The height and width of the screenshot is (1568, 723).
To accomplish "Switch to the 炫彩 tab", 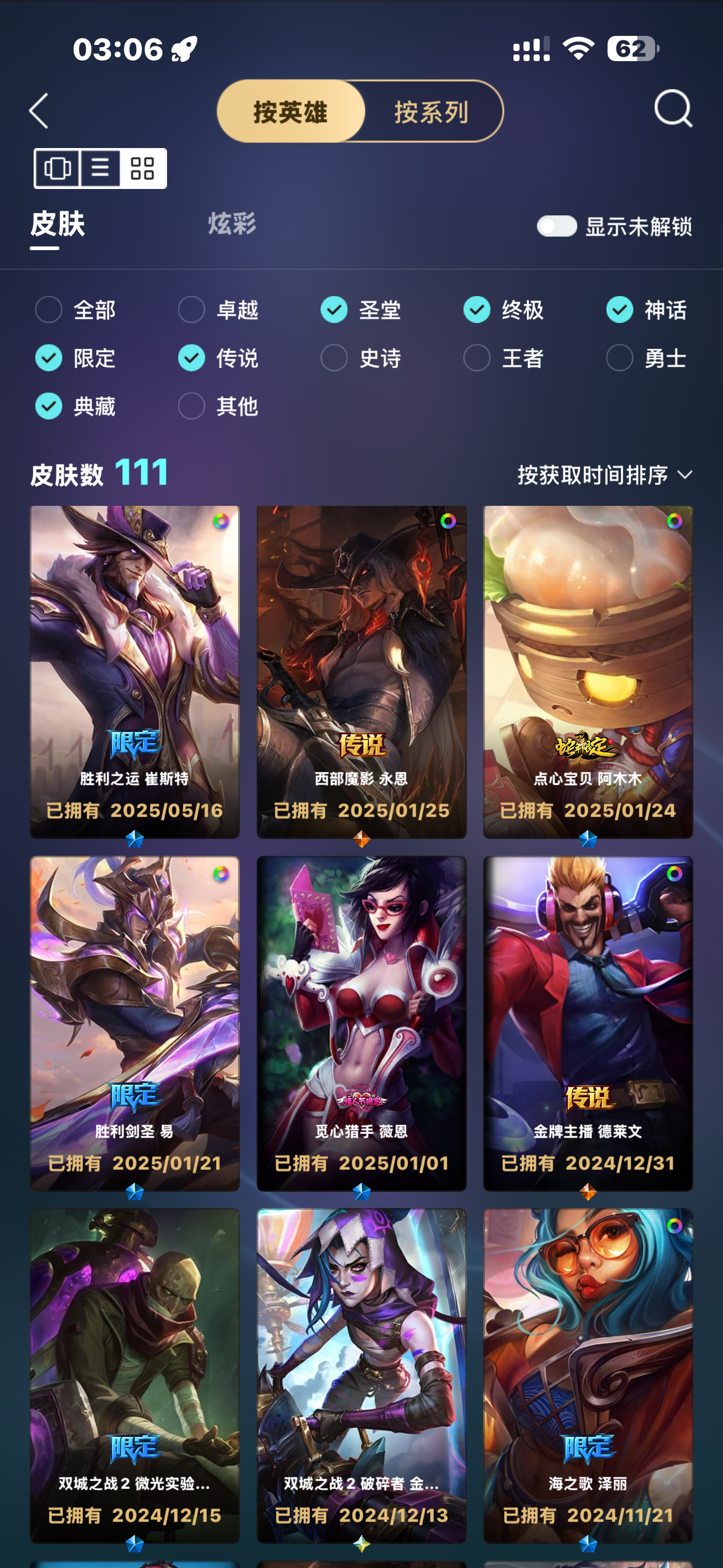I will 232,223.
